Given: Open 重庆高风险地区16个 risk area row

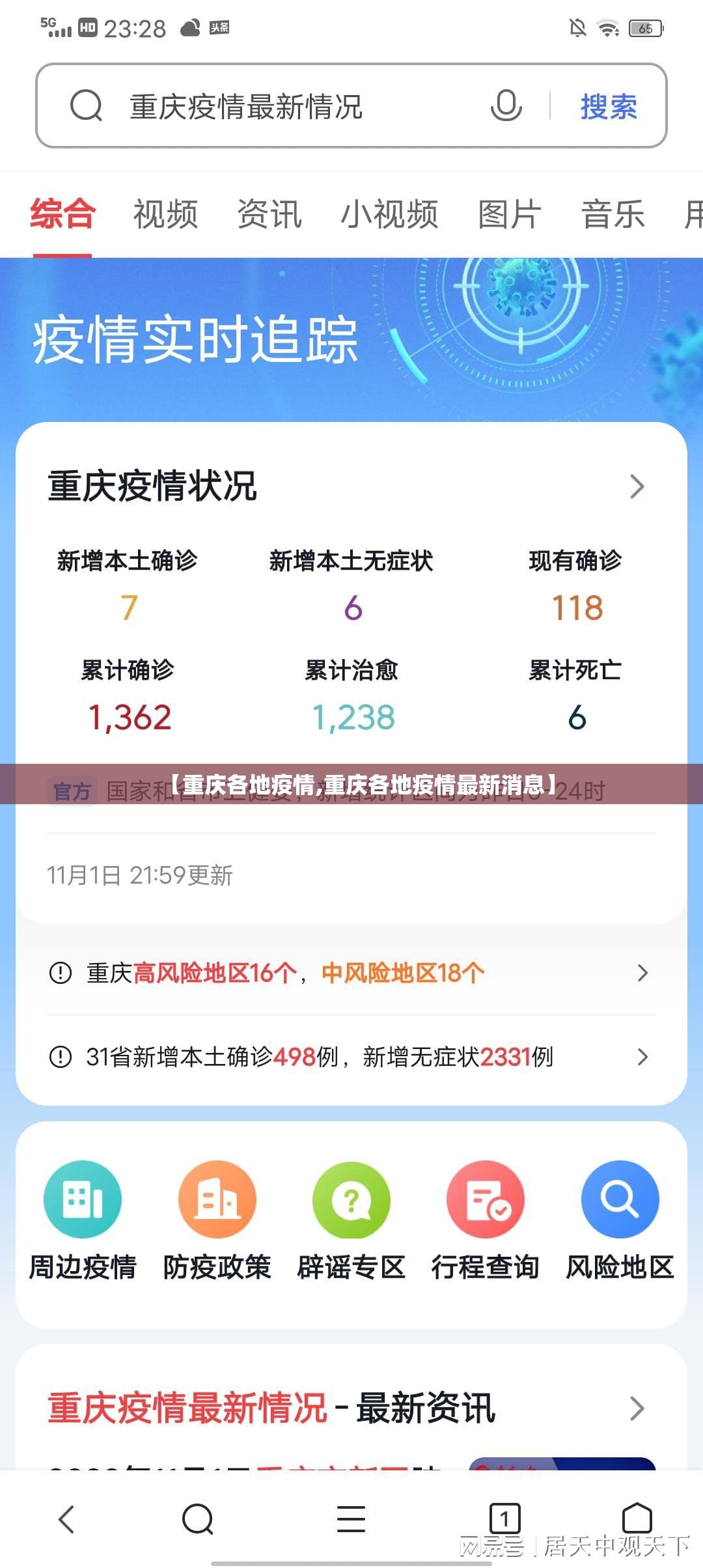Looking at the screenshot, I should (x=351, y=973).
